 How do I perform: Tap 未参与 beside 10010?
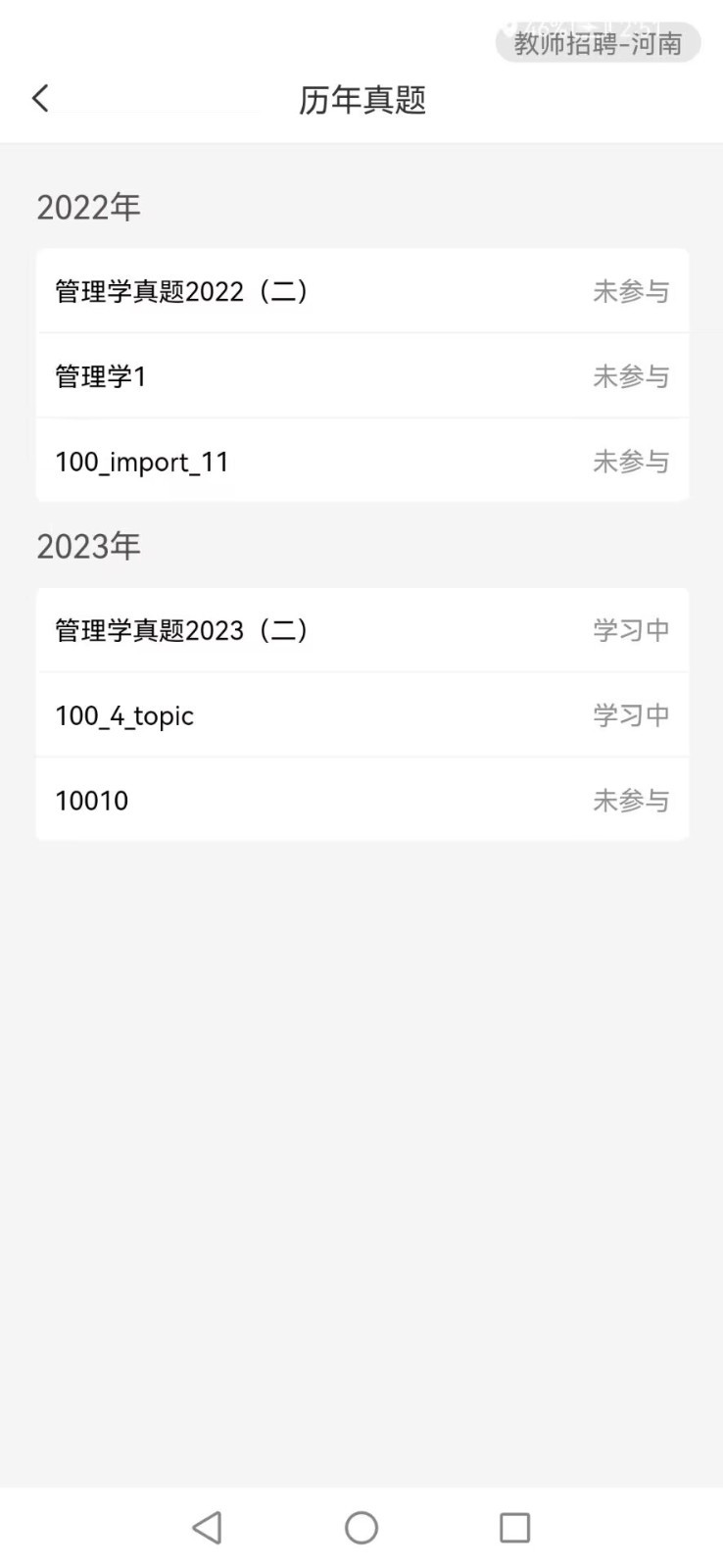click(631, 801)
